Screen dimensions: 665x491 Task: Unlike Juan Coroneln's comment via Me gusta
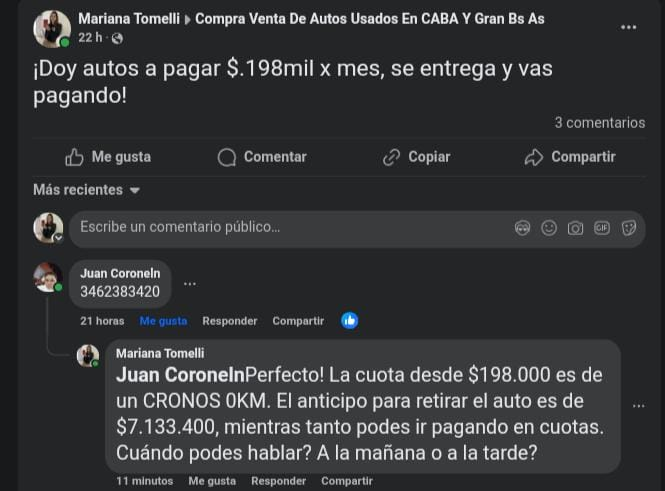[x=163, y=321]
